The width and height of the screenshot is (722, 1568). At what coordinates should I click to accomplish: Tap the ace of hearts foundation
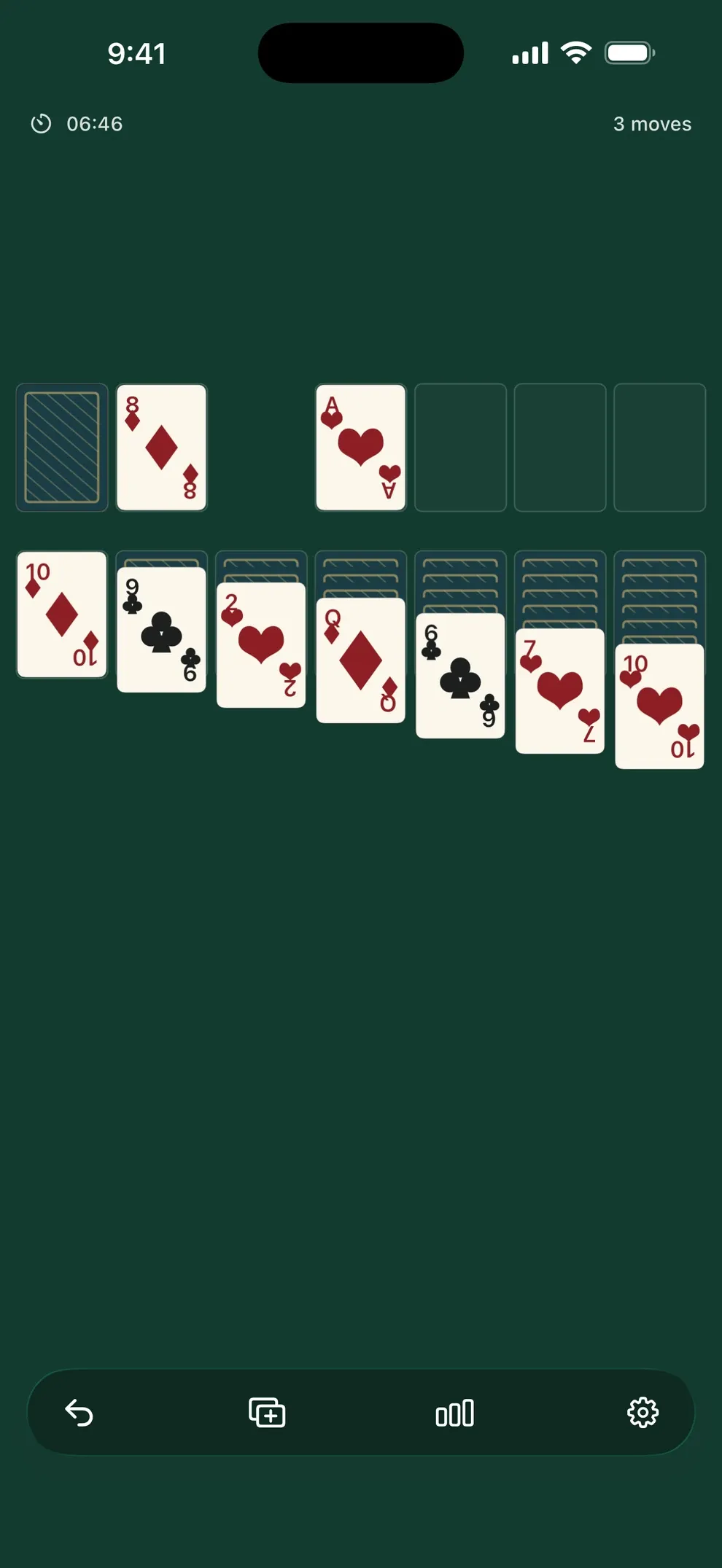360,448
